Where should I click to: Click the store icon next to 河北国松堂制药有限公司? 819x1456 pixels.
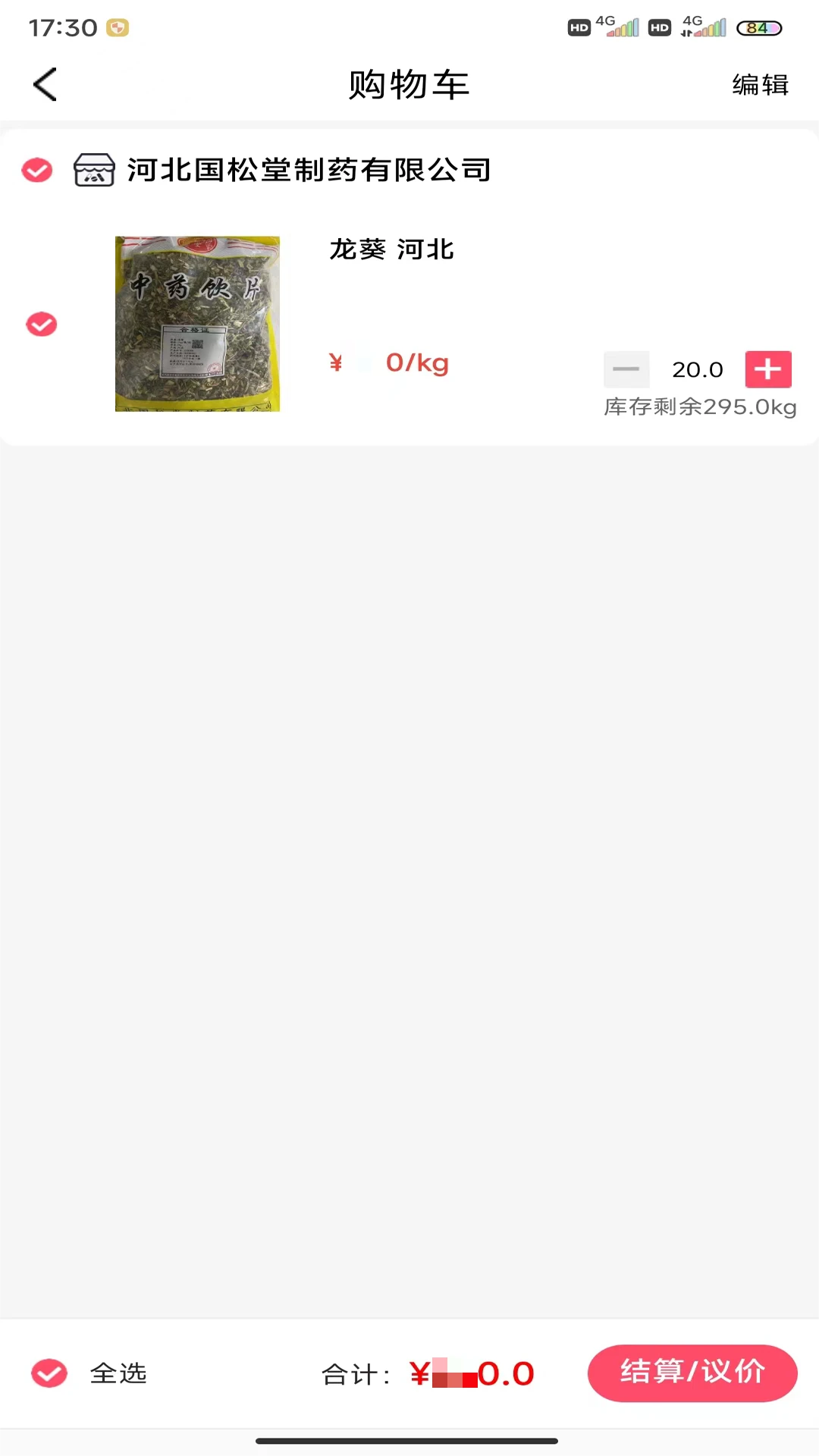[94, 170]
